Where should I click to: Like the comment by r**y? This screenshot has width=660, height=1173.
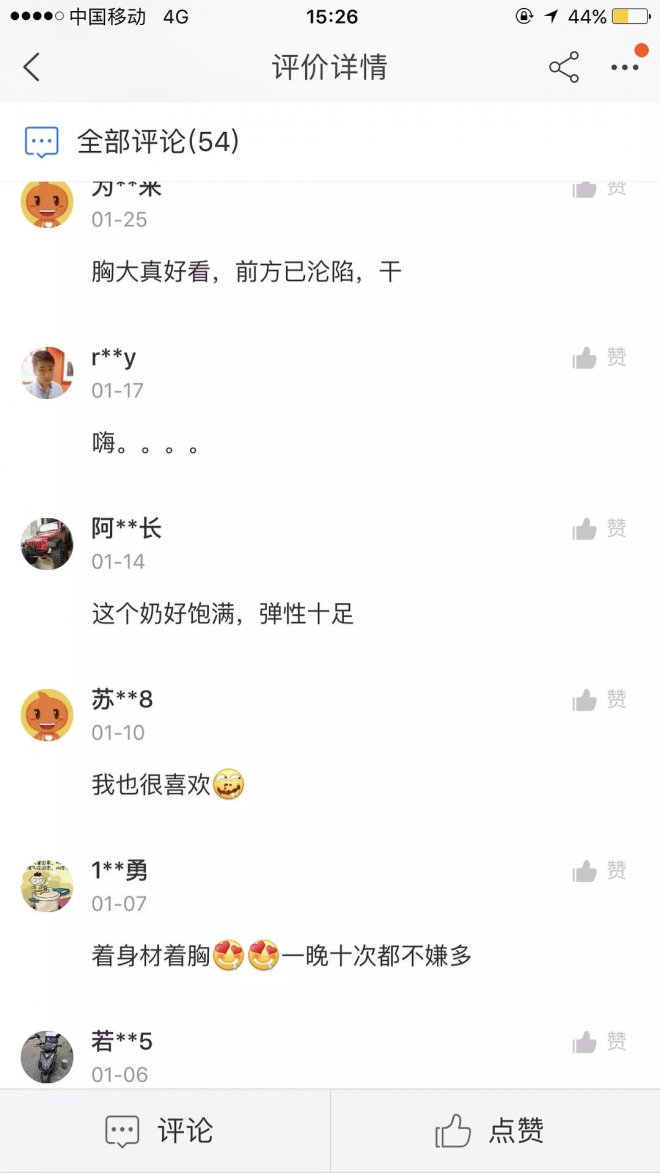tap(599, 358)
